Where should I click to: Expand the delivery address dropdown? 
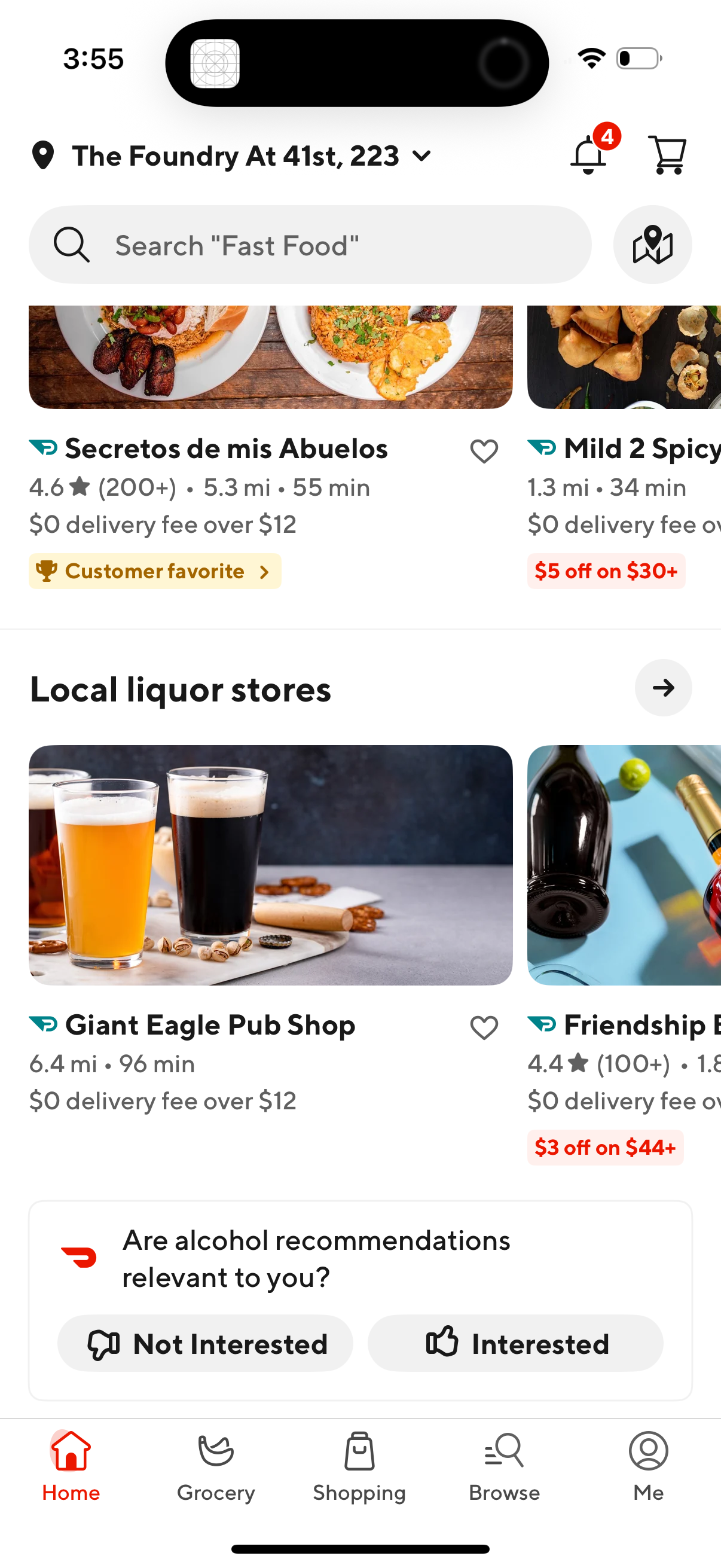click(x=421, y=156)
